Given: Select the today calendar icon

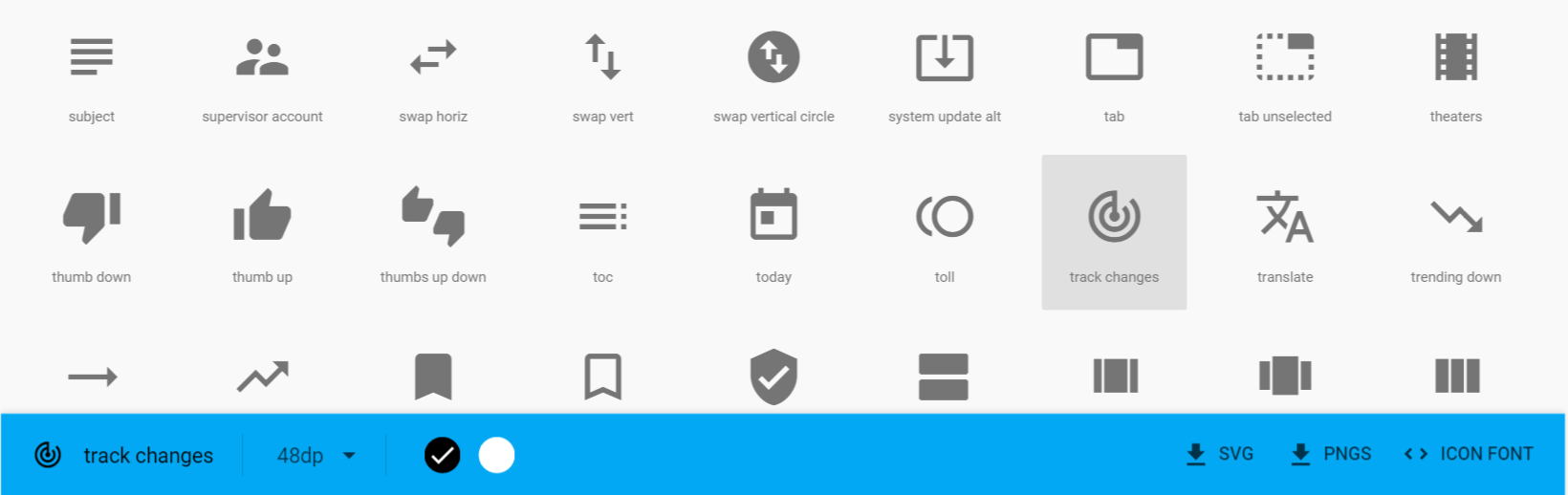Looking at the screenshot, I should (x=773, y=217).
